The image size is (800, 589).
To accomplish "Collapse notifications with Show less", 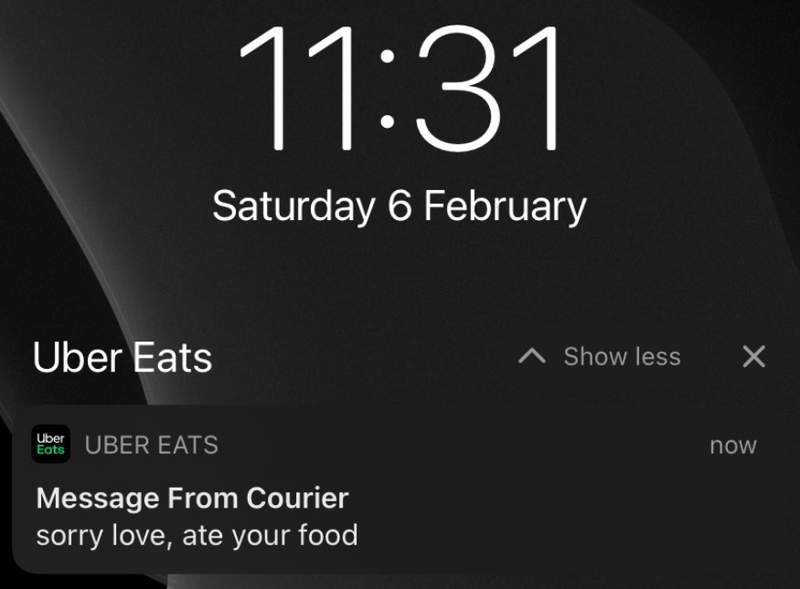I will [x=601, y=357].
